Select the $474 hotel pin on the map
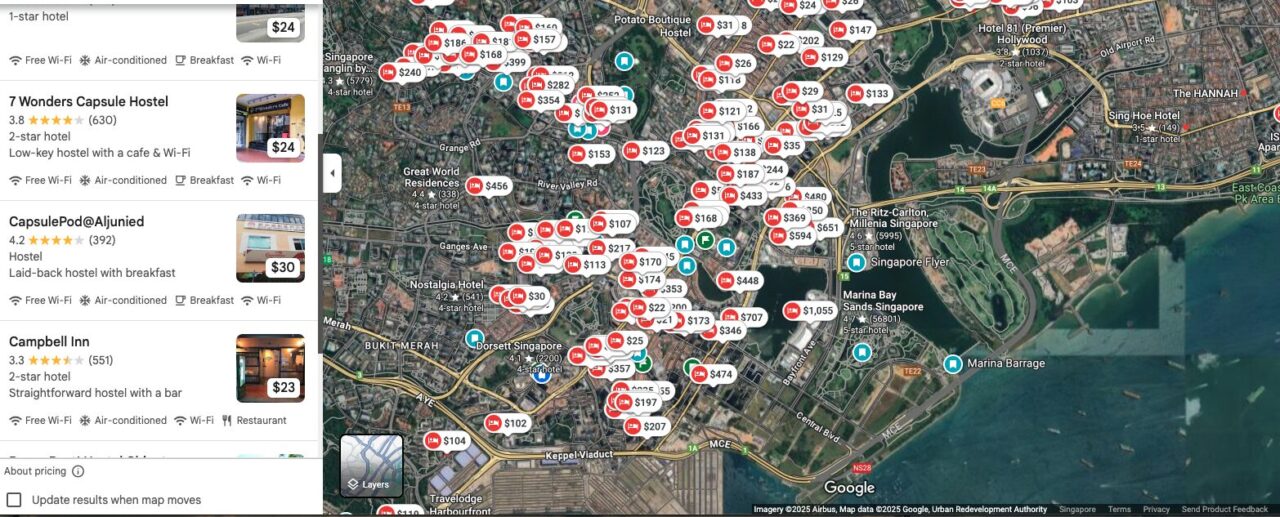The width and height of the screenshot is (1280, 517). [x=712, y=374]
